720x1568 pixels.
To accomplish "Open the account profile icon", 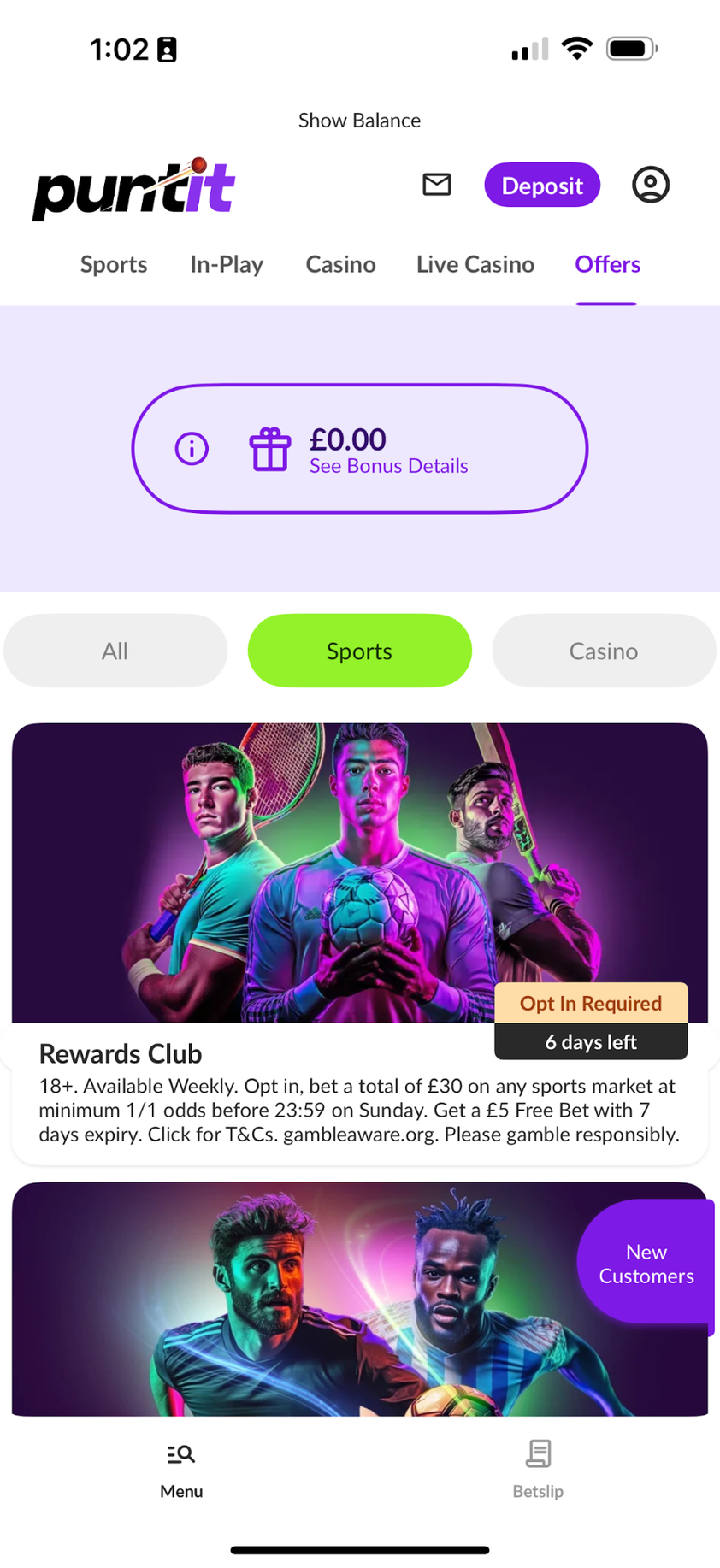I will [x=651, y=185].
